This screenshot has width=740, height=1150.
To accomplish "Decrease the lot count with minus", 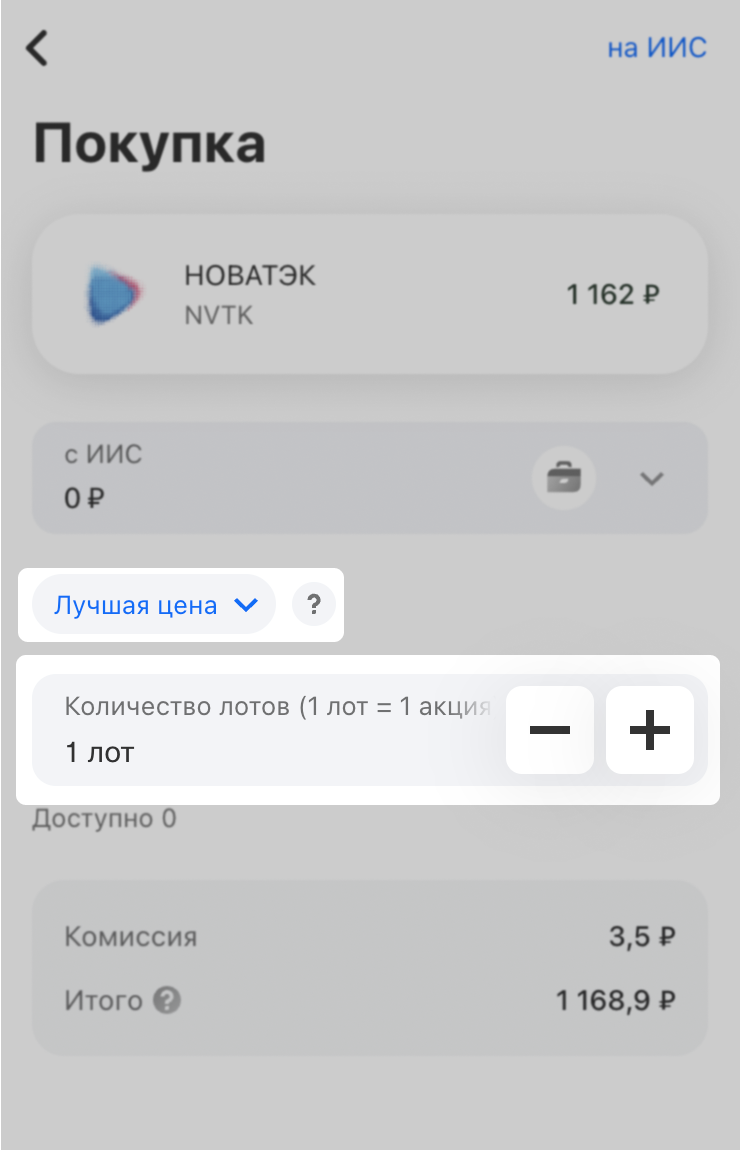I will [549, 731].
